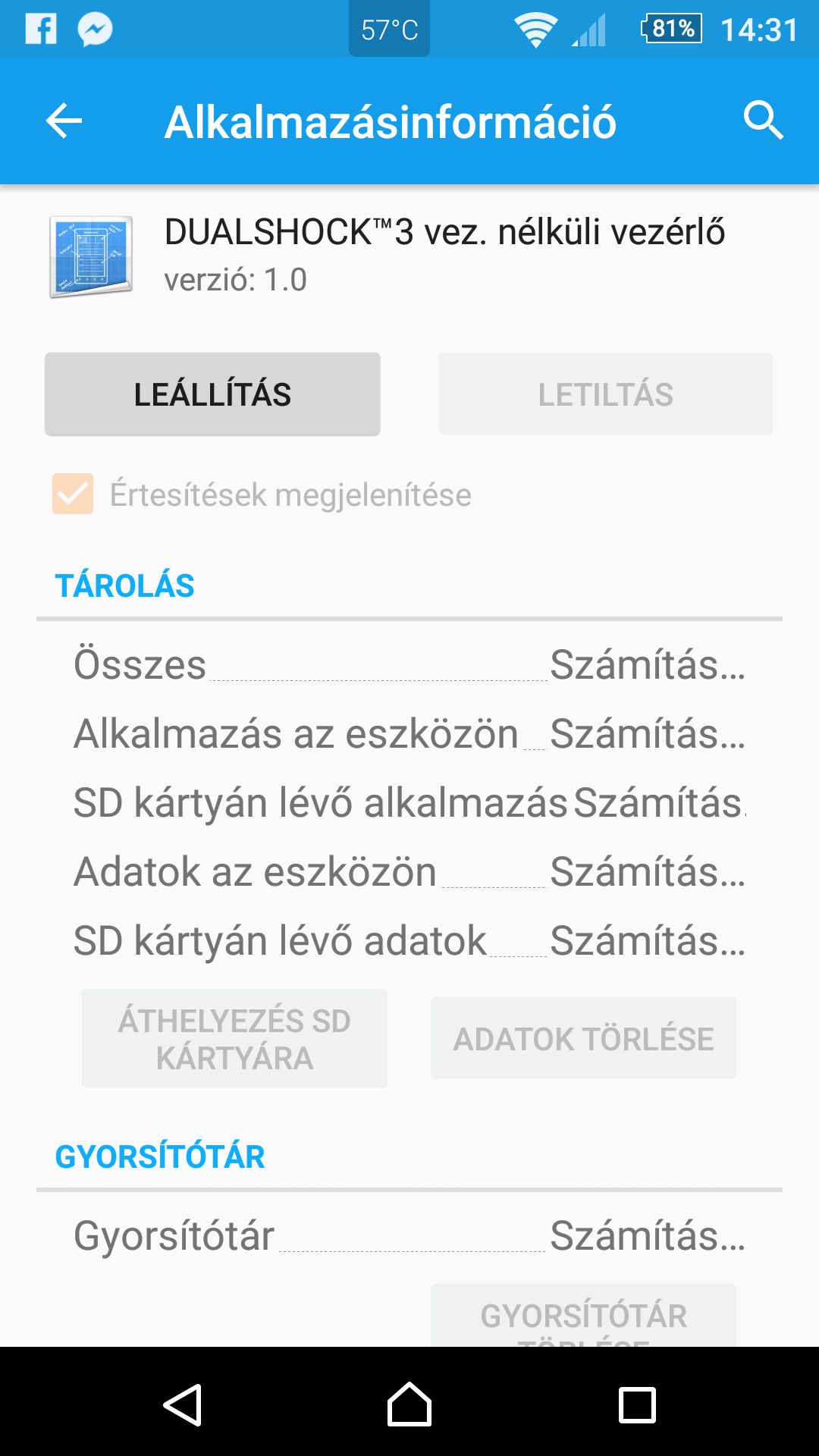The width and height of the screenshot is (819, 1456).
Task: Tap the LEÁLLÍTÁS button
Action: pyautogui.click(x=212, y=394)
